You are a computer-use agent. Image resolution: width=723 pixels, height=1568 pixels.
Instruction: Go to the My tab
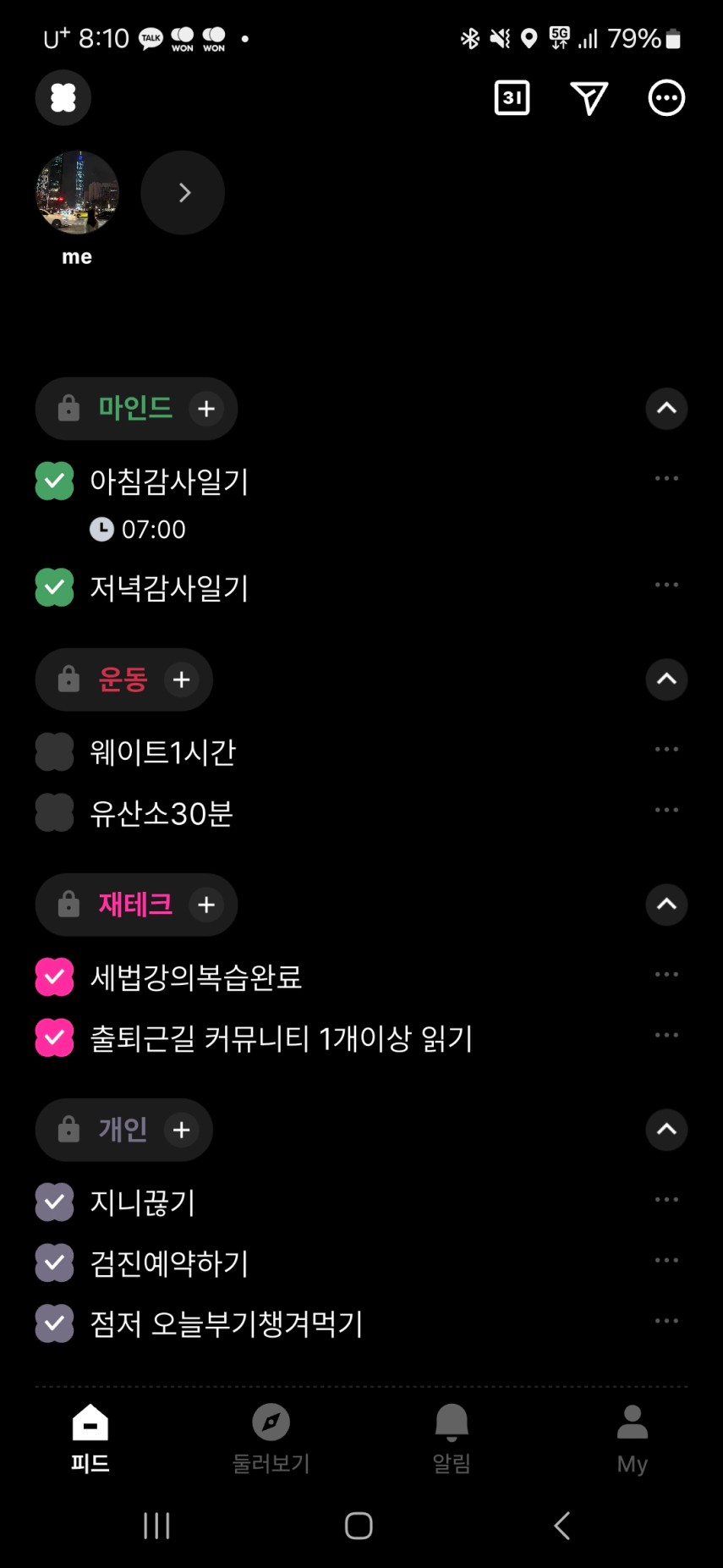[x=632, y=1439]
